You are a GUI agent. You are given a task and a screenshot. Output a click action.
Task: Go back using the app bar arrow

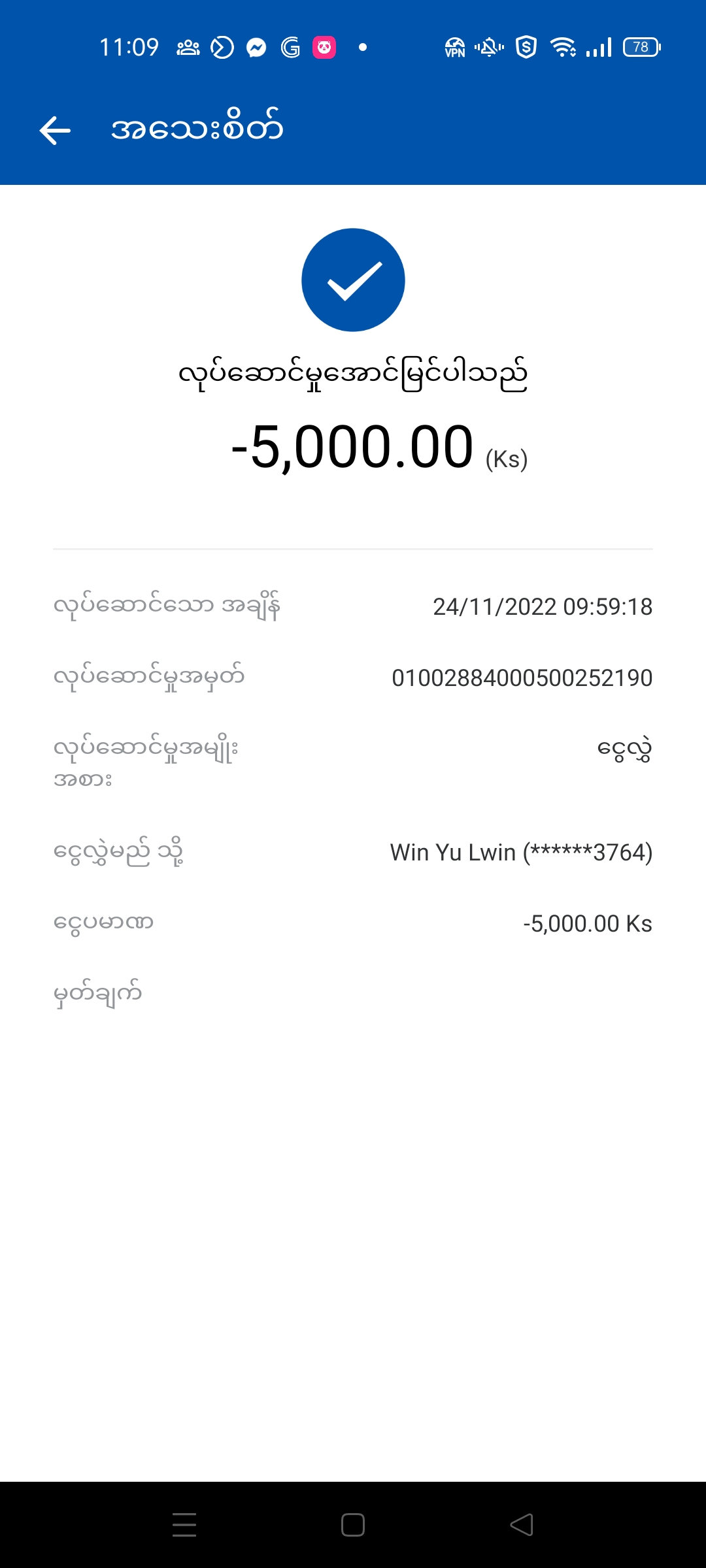(x=55, y=131)
